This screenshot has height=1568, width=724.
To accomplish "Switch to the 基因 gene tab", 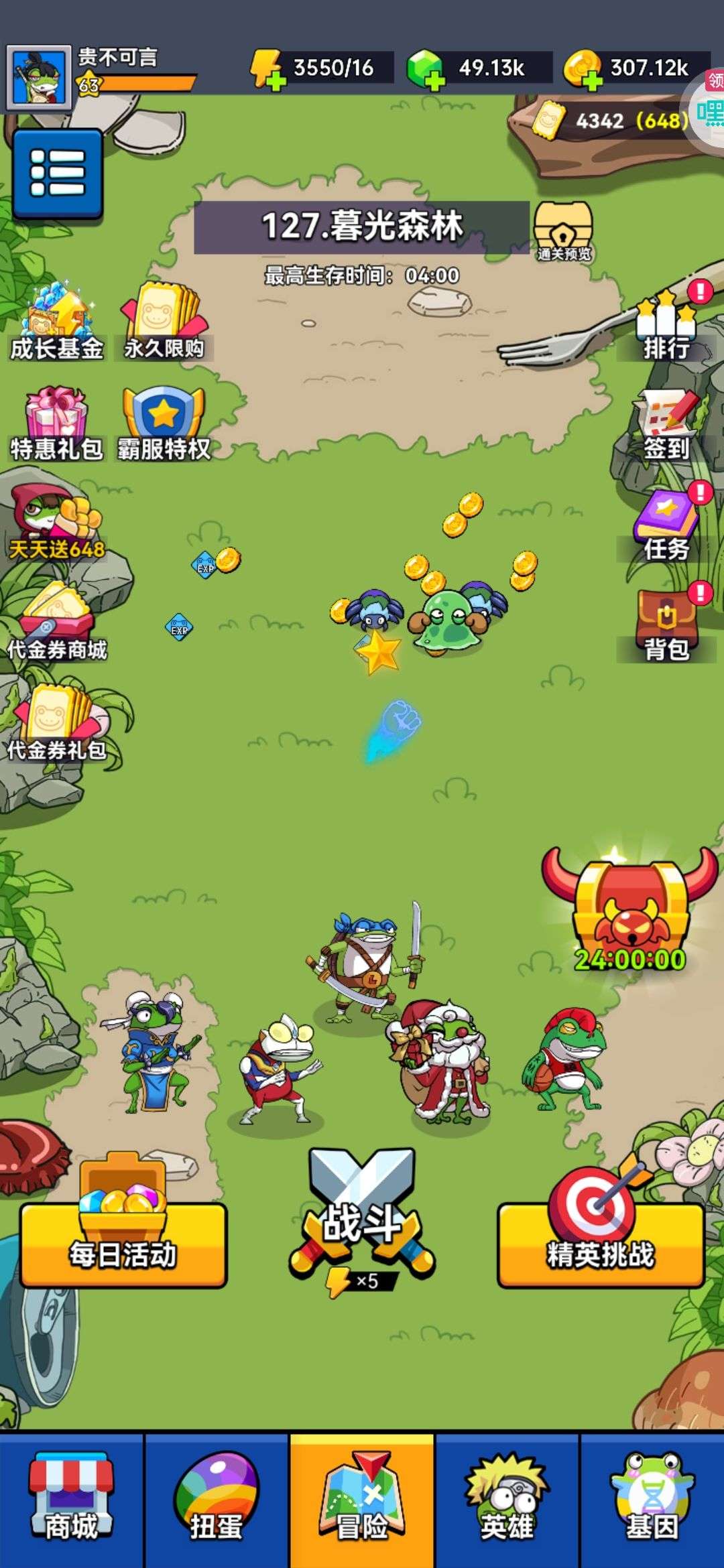I will pyautogui.click(x=652, y=1500).
